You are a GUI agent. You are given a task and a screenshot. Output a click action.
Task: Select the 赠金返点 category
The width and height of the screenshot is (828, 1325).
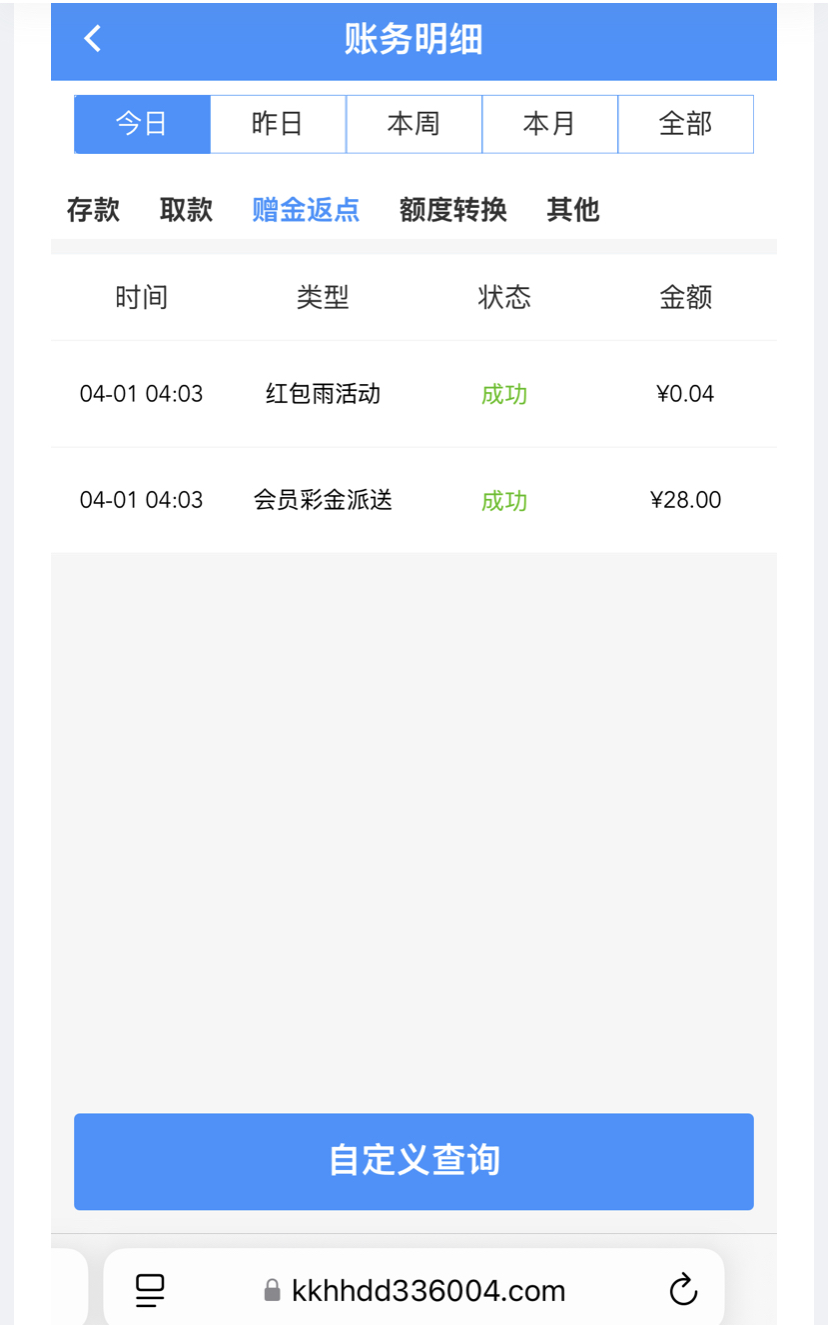tap(306, 210)
